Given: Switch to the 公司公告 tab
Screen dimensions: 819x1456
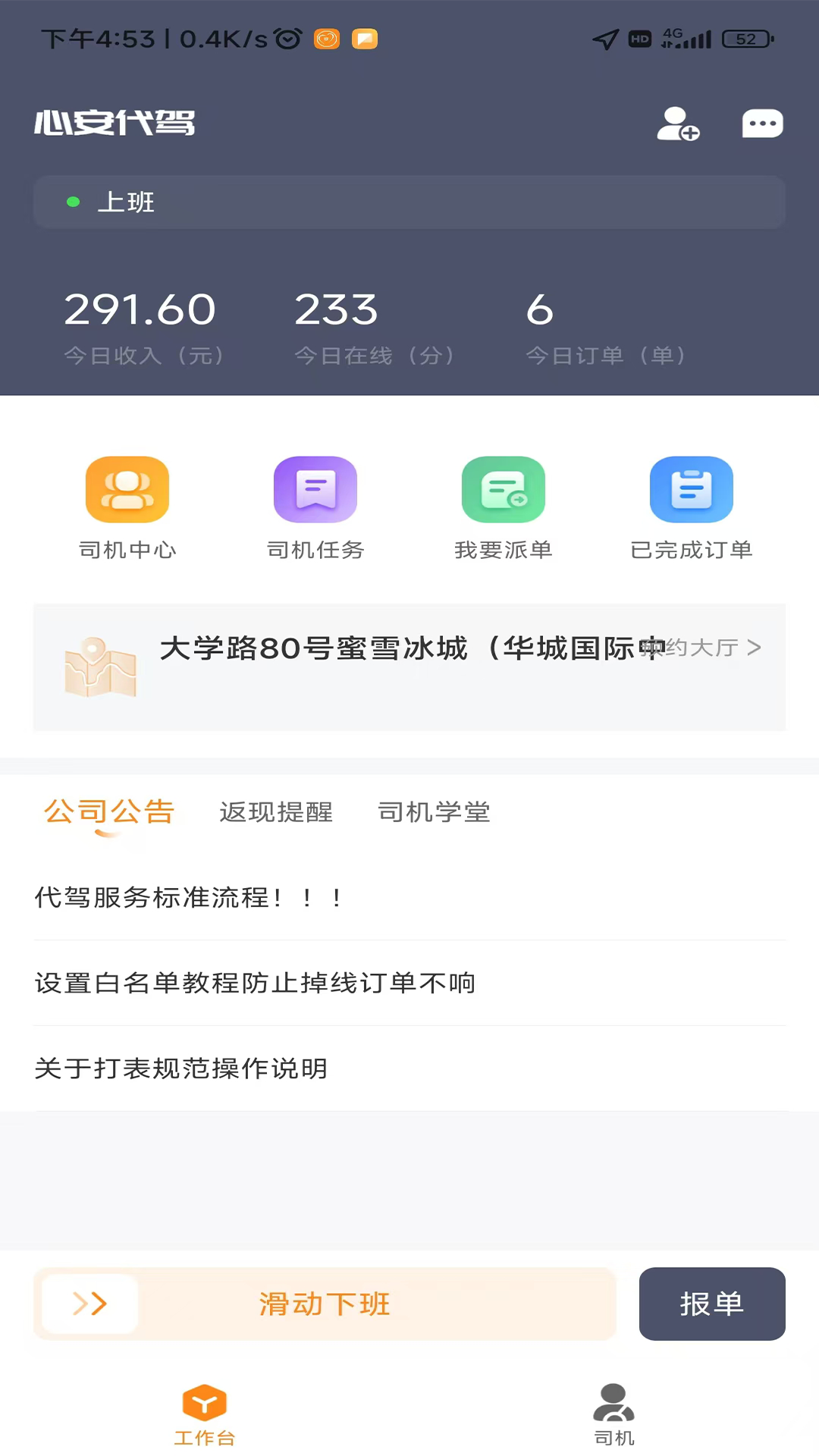Looking at the screenshot, I should (x=109, y=812).
